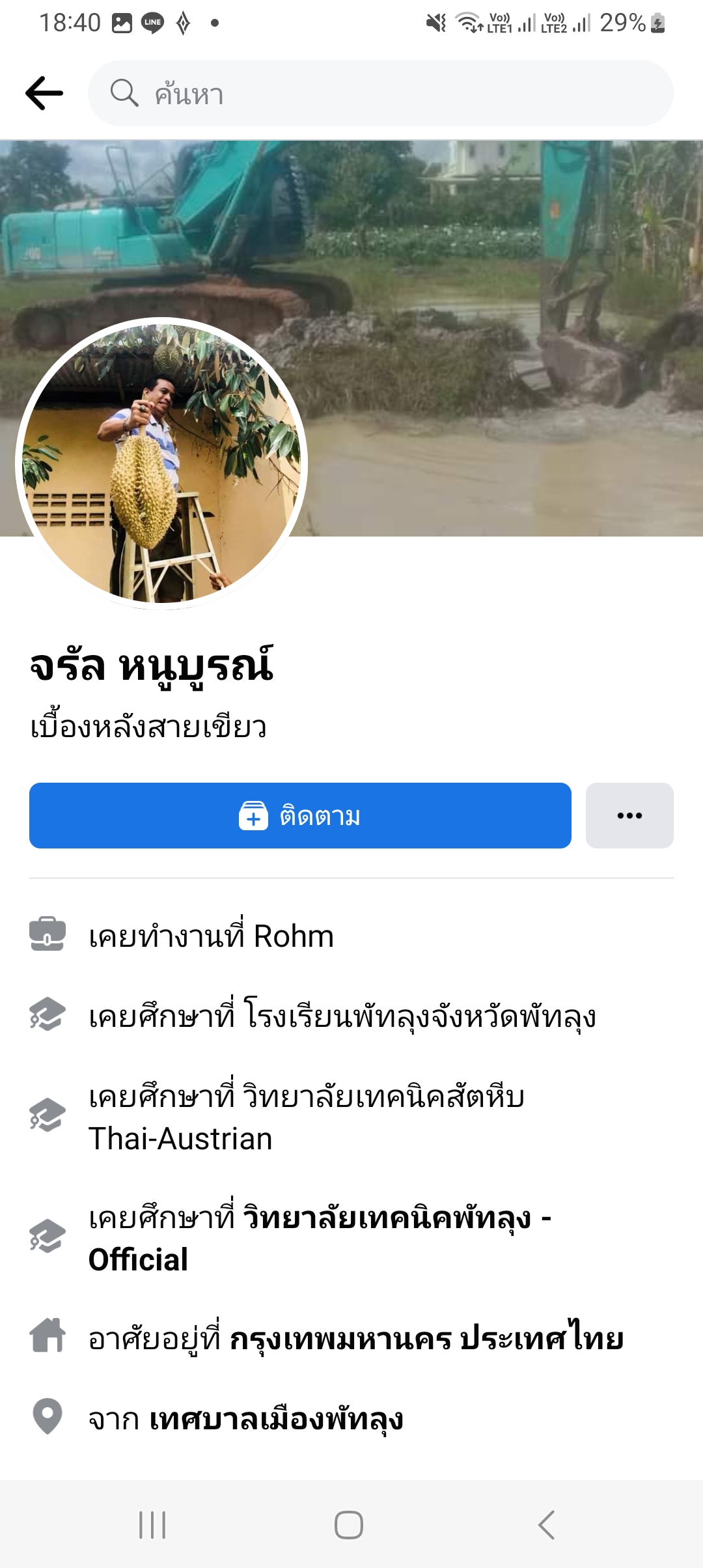Open recent apps from navigation bar

coord(152,1525)
